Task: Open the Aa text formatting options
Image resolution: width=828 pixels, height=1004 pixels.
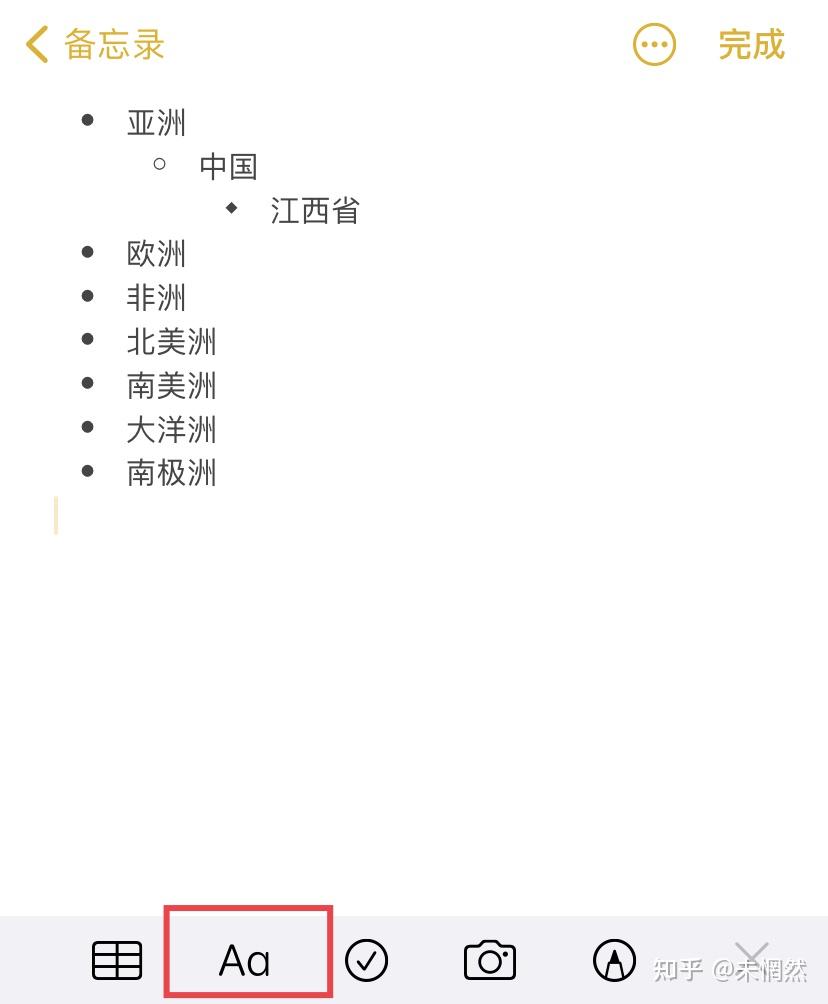Action: [x=246, y=961]
